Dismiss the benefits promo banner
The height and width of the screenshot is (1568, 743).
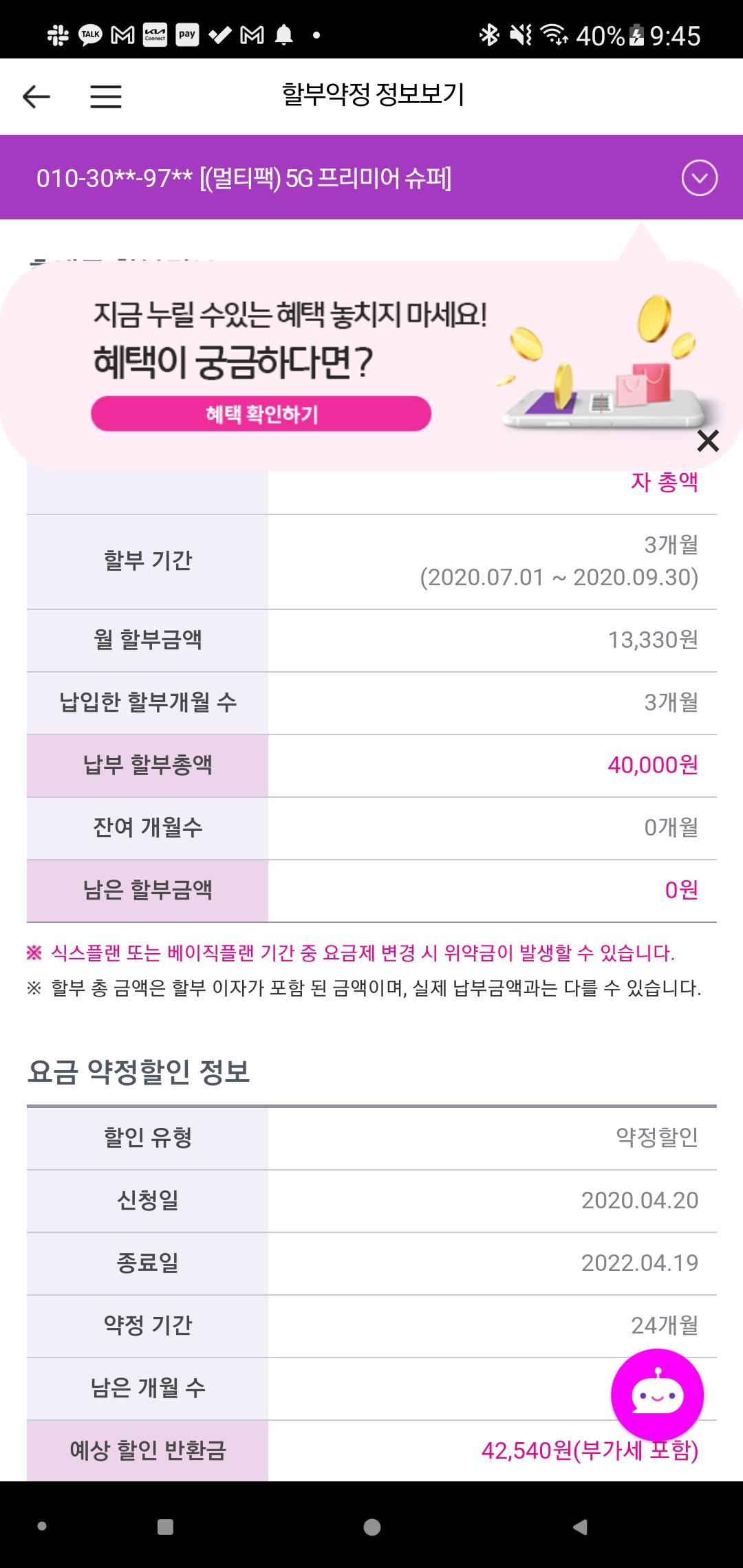click(707, 441)
